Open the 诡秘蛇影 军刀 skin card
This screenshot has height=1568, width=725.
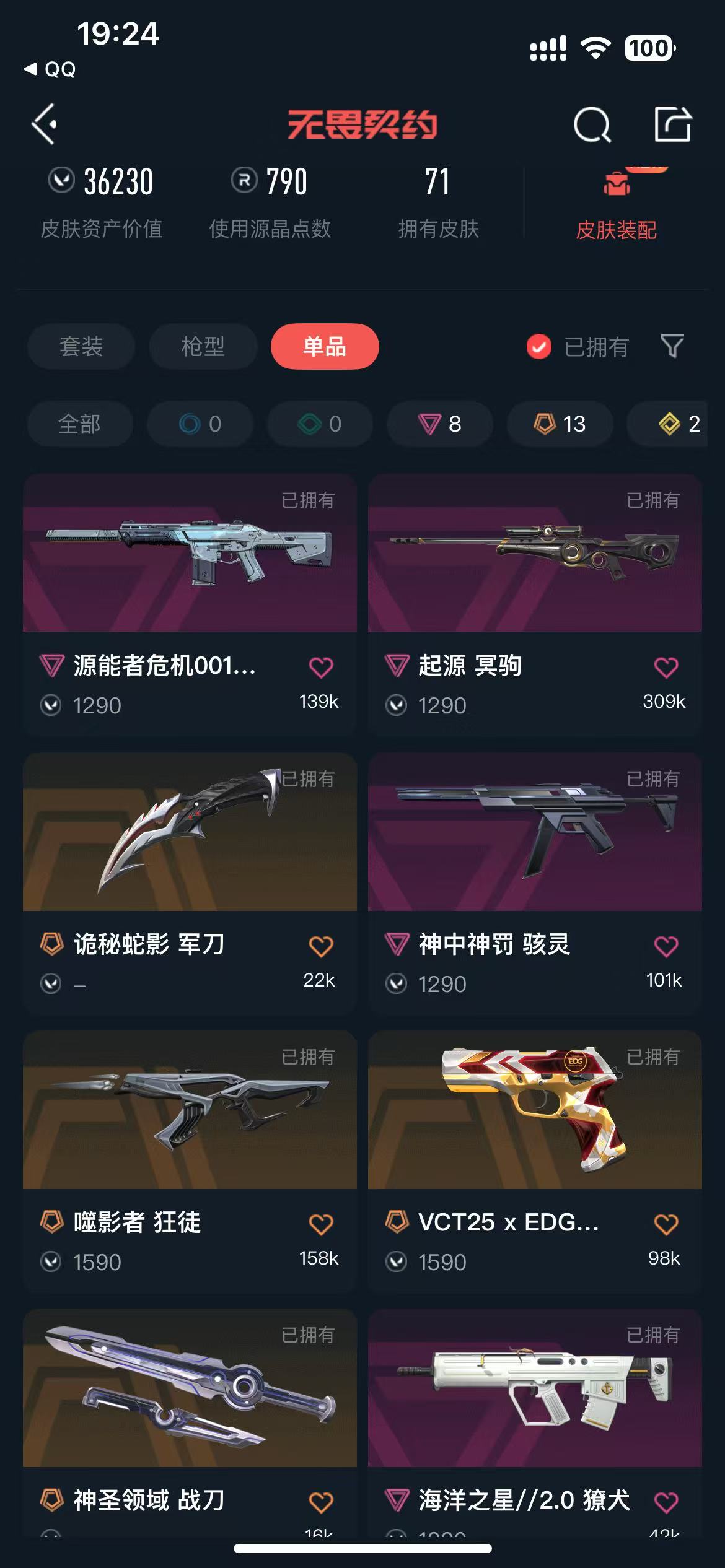coord(190,884)
